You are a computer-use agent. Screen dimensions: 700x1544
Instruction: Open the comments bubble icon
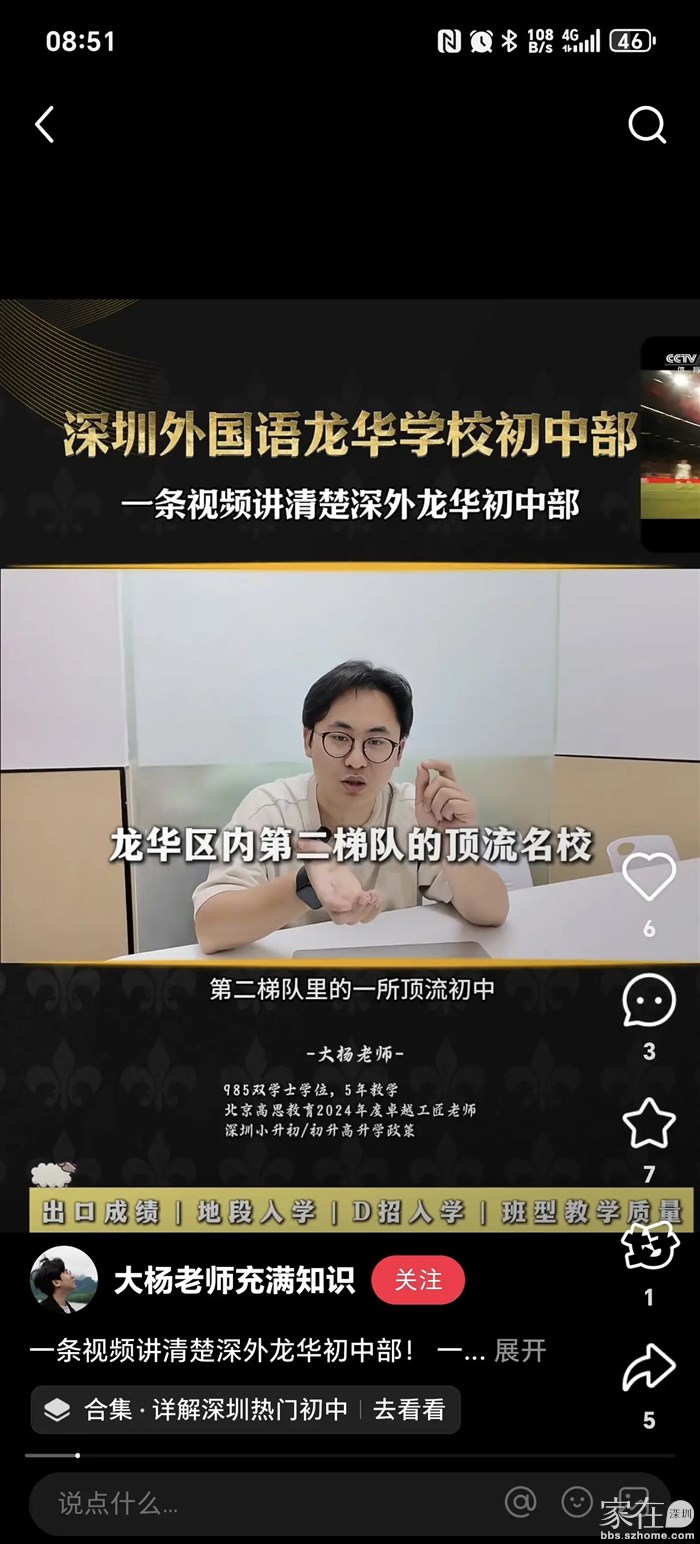(x=648, y=1000)
